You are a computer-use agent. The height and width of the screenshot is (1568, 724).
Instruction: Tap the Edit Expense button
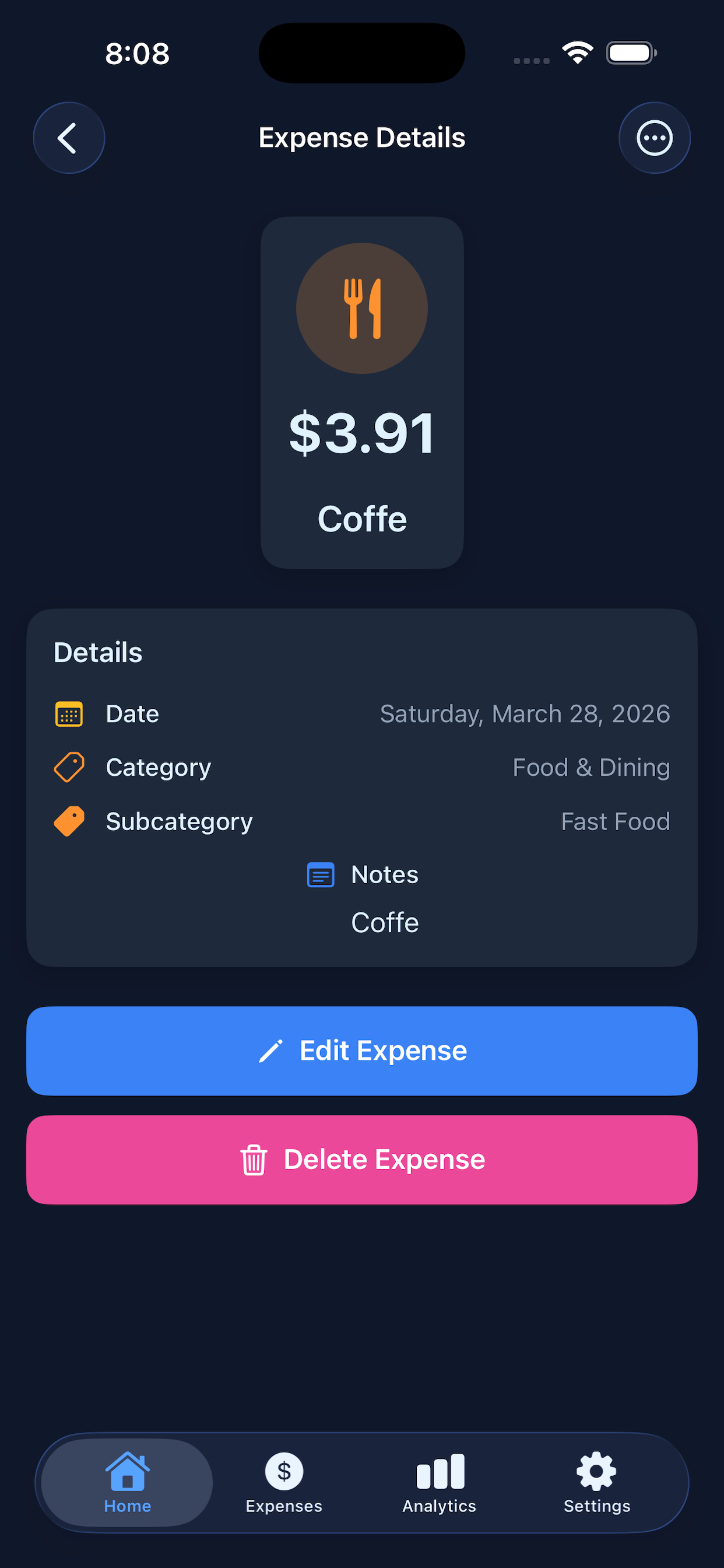pos(362,1051)
